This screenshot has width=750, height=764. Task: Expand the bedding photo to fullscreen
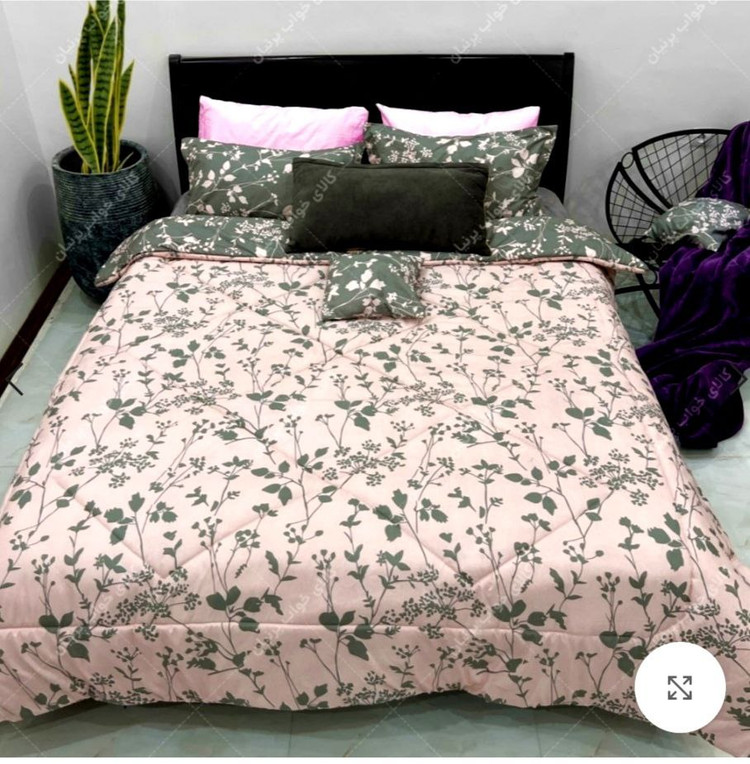[x=679, y=687]
